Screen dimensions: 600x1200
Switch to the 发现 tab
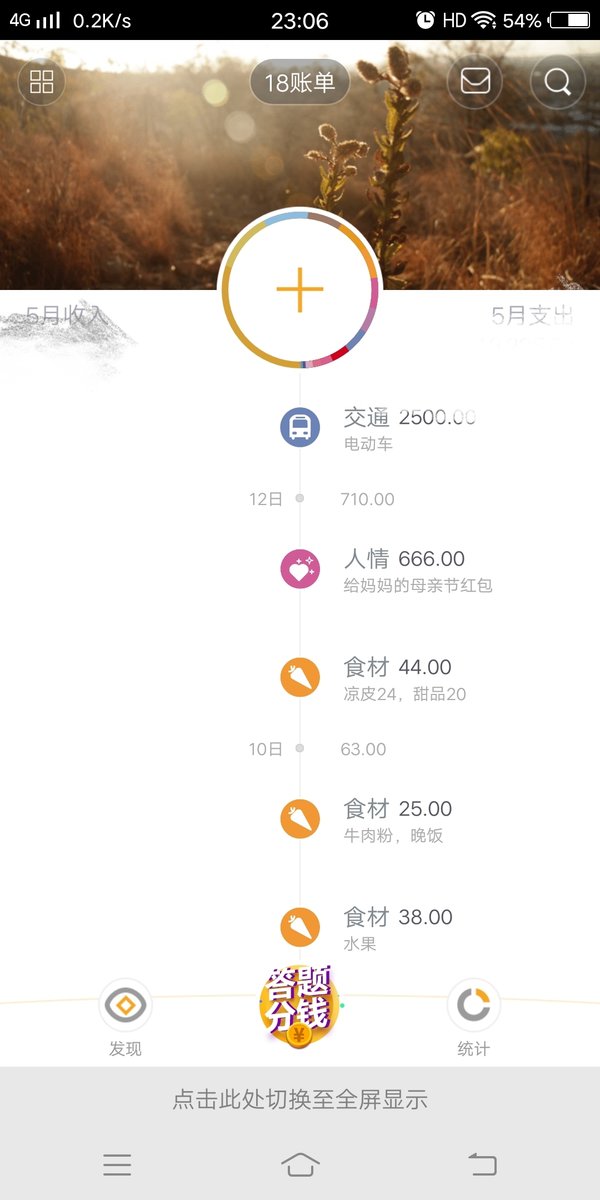(x=125, y=1018)
